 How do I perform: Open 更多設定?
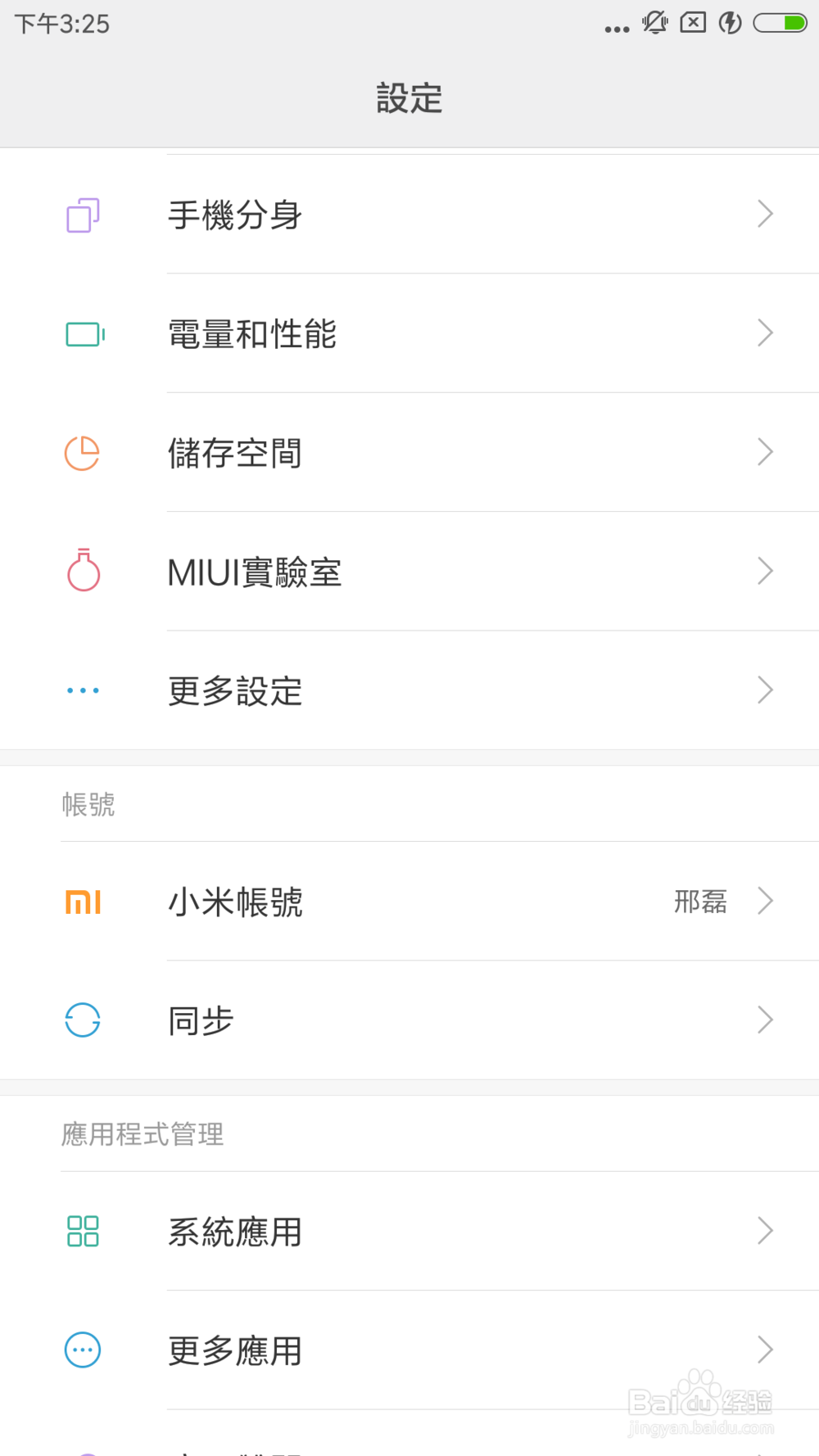tap(409, 691)
